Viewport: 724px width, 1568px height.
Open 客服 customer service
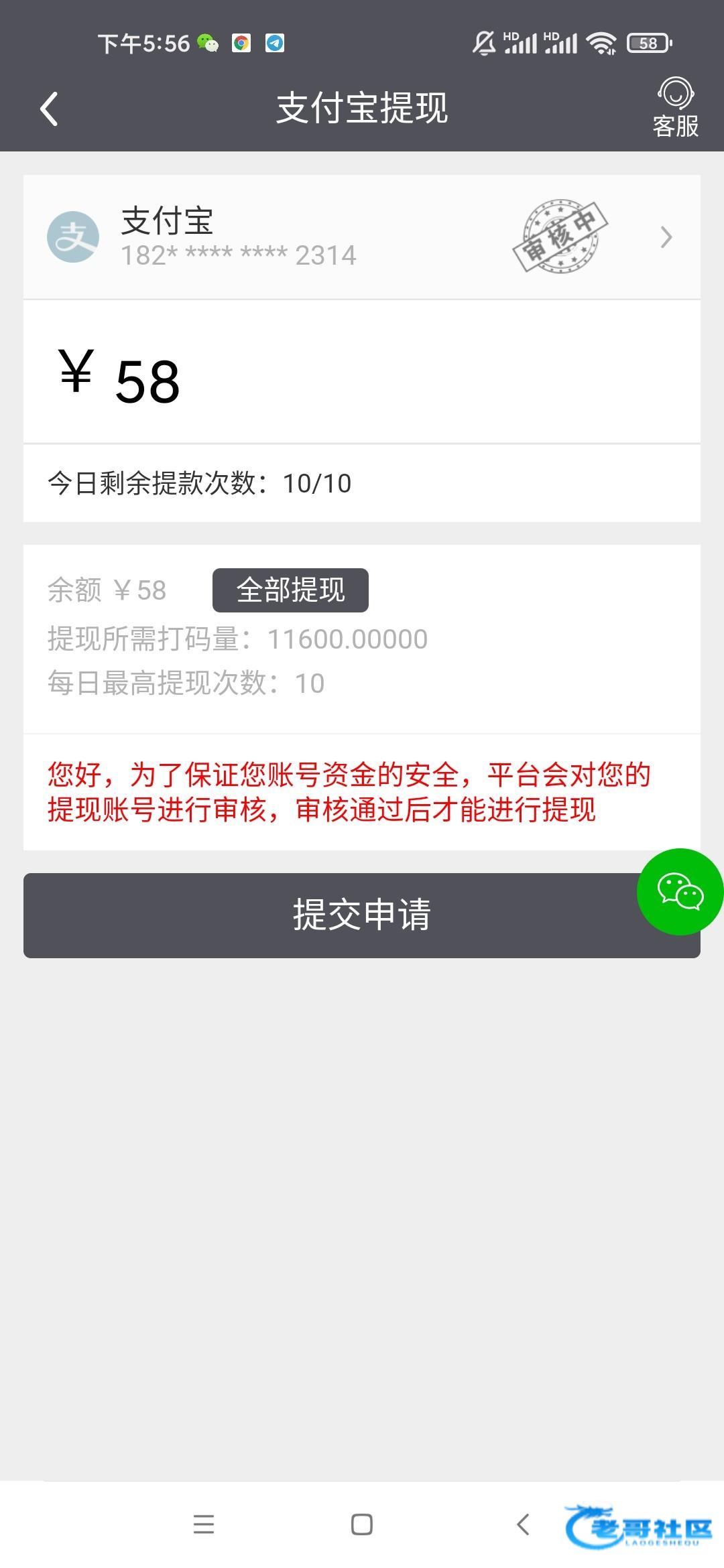676,108
